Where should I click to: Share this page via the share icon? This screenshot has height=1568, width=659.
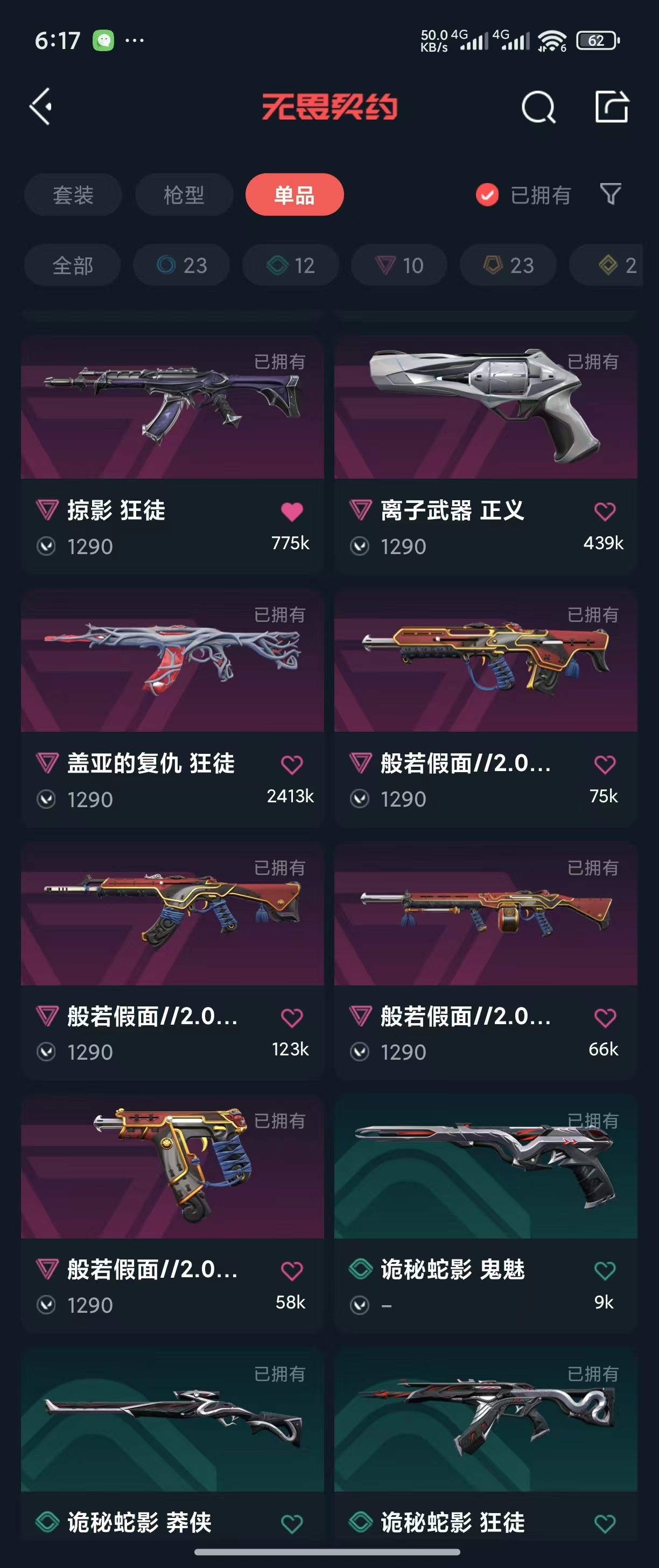[x=612, y=107]
